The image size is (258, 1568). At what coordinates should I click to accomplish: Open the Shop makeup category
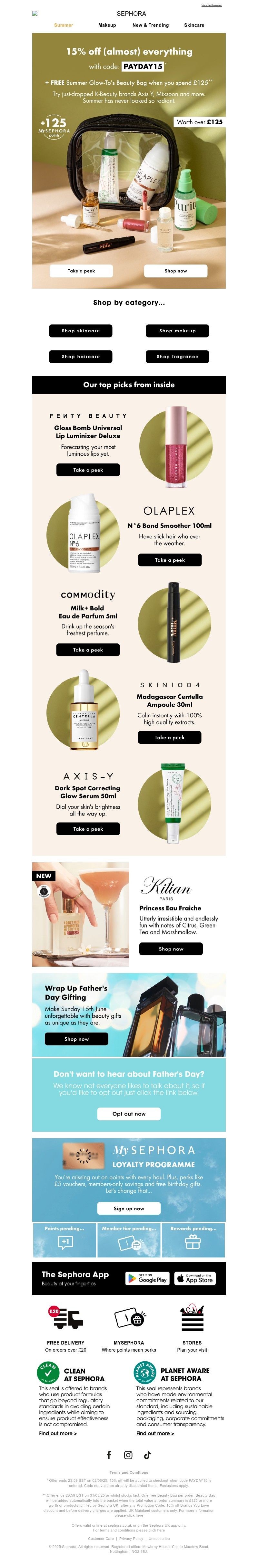(177, 330)
